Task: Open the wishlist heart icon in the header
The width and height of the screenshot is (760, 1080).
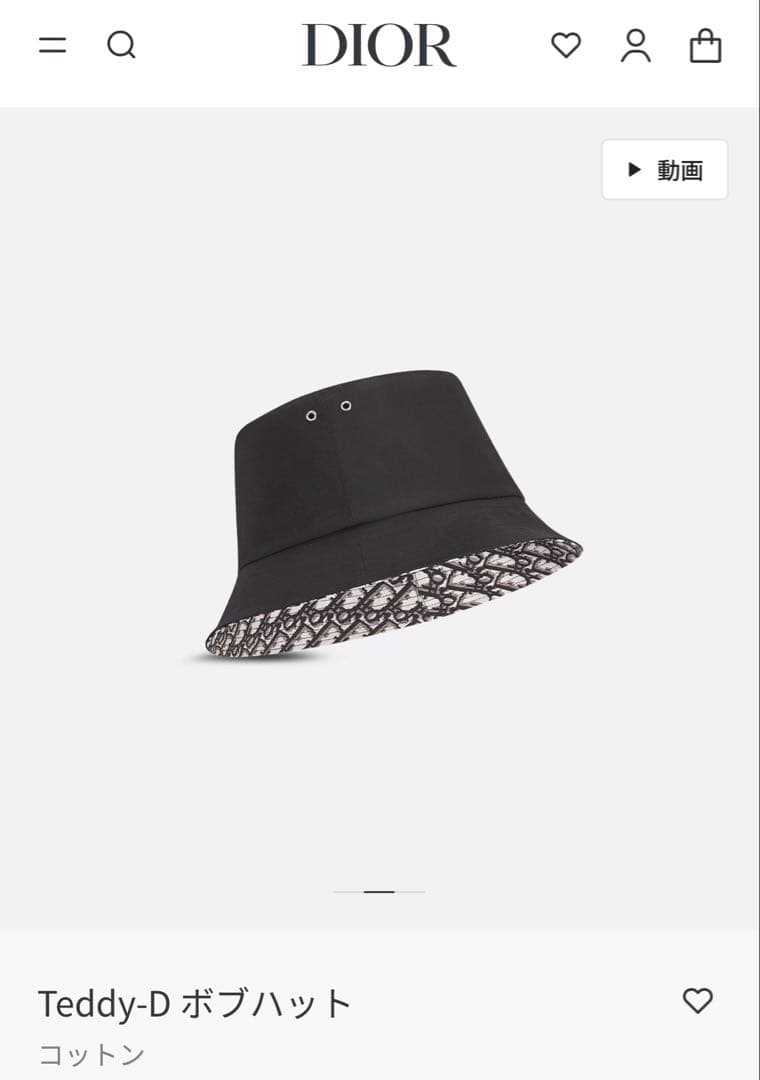Action: coord(566,46)
